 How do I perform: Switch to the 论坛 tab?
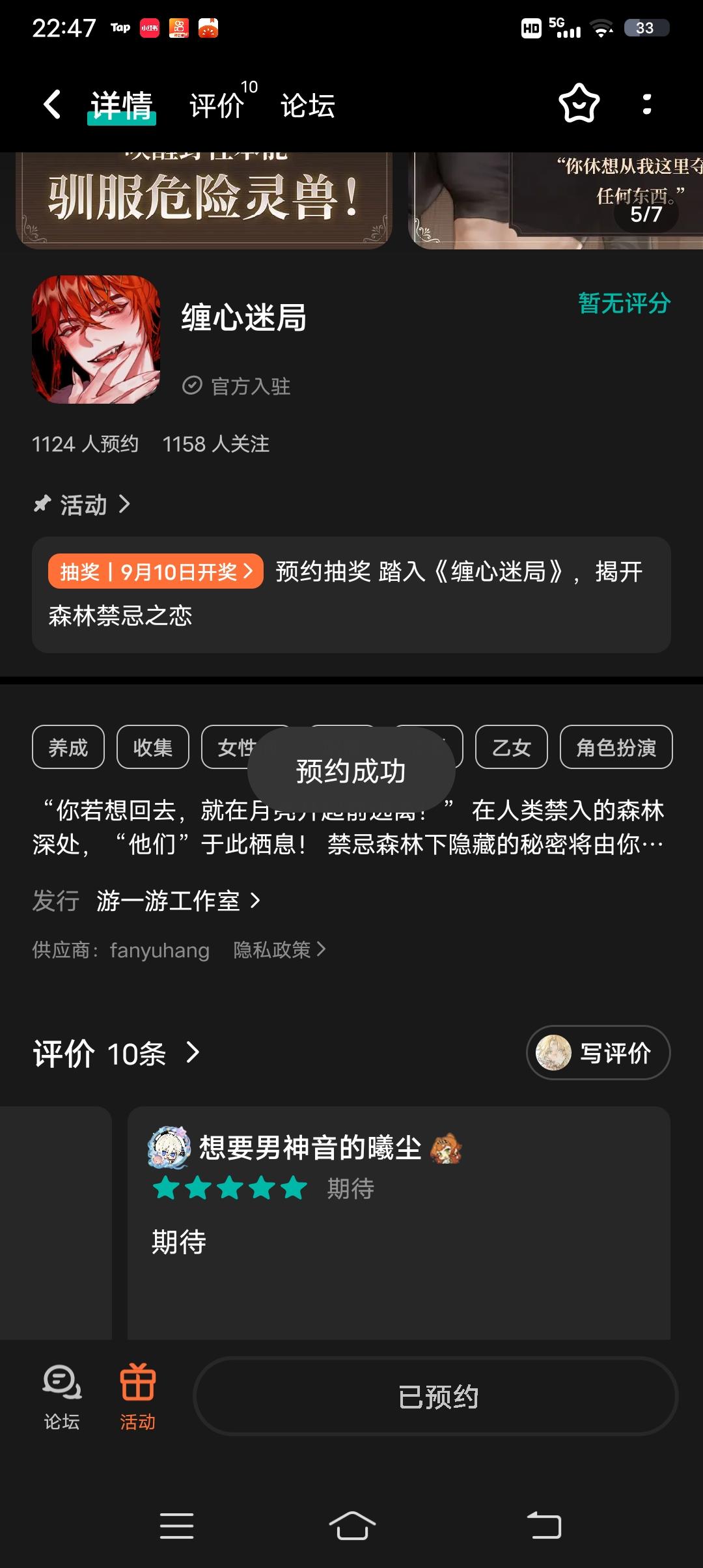306,104
